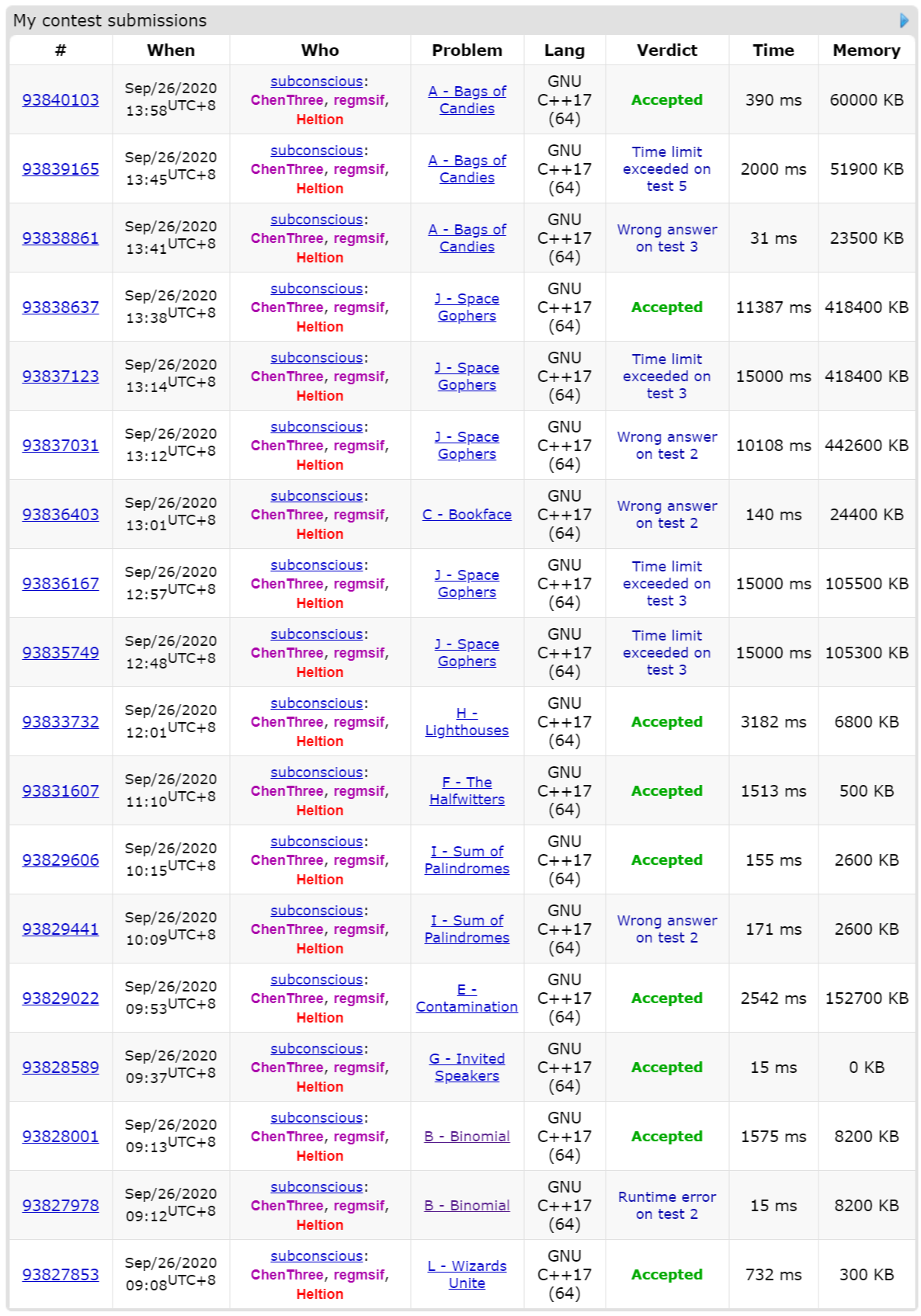The height and width of the screenshot is (1316, 921).
Task: Open problem C - Bookface
Action: (x=467, y=515)
